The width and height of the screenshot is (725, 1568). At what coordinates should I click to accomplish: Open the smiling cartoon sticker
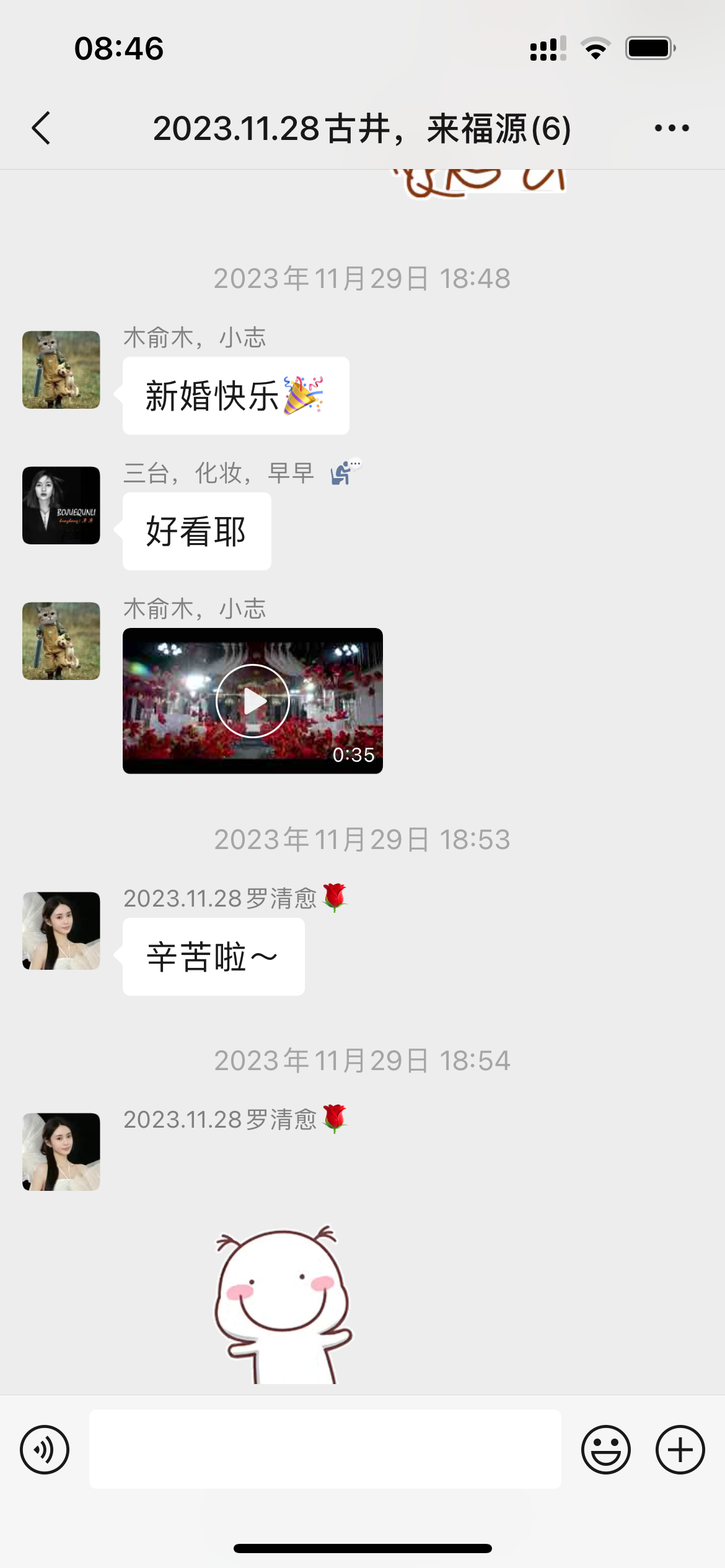(283, 1304)
